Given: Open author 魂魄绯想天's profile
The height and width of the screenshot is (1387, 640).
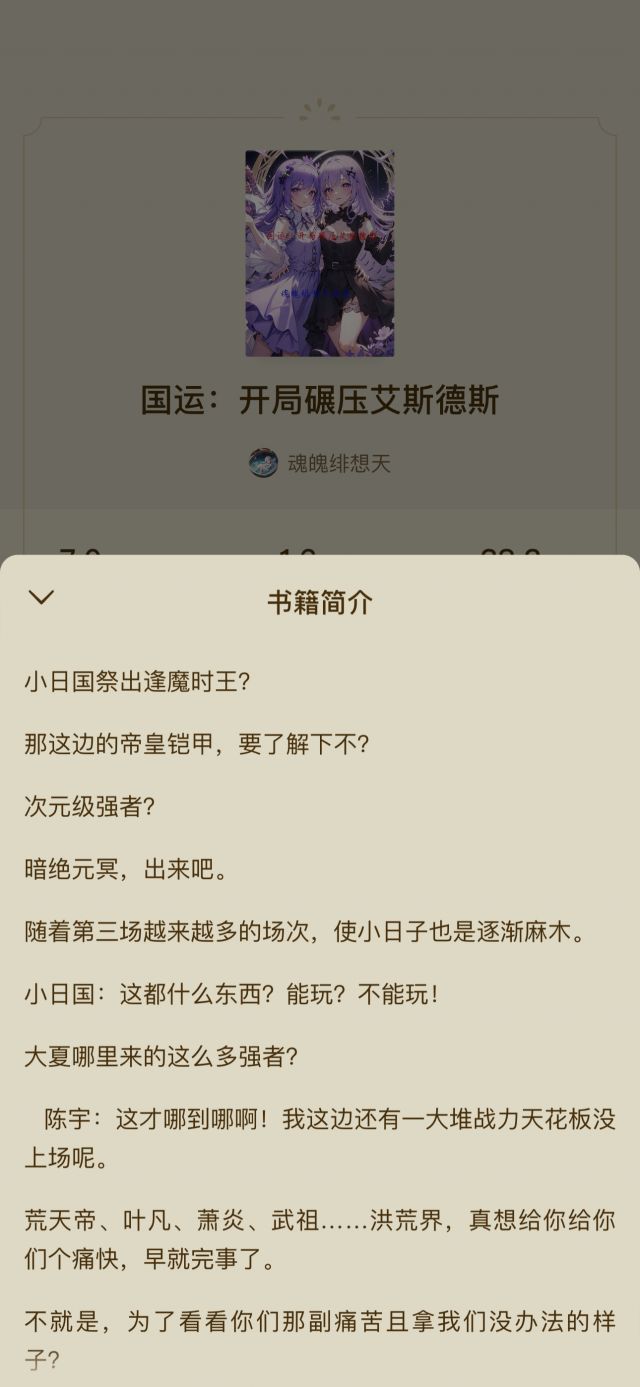Looking at the screenshot, I should [320, 463].
